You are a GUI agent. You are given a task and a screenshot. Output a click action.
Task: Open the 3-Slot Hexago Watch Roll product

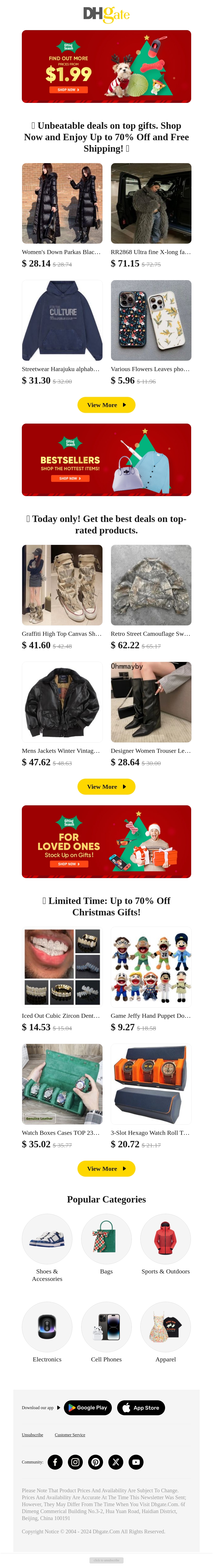[151, 1083]
